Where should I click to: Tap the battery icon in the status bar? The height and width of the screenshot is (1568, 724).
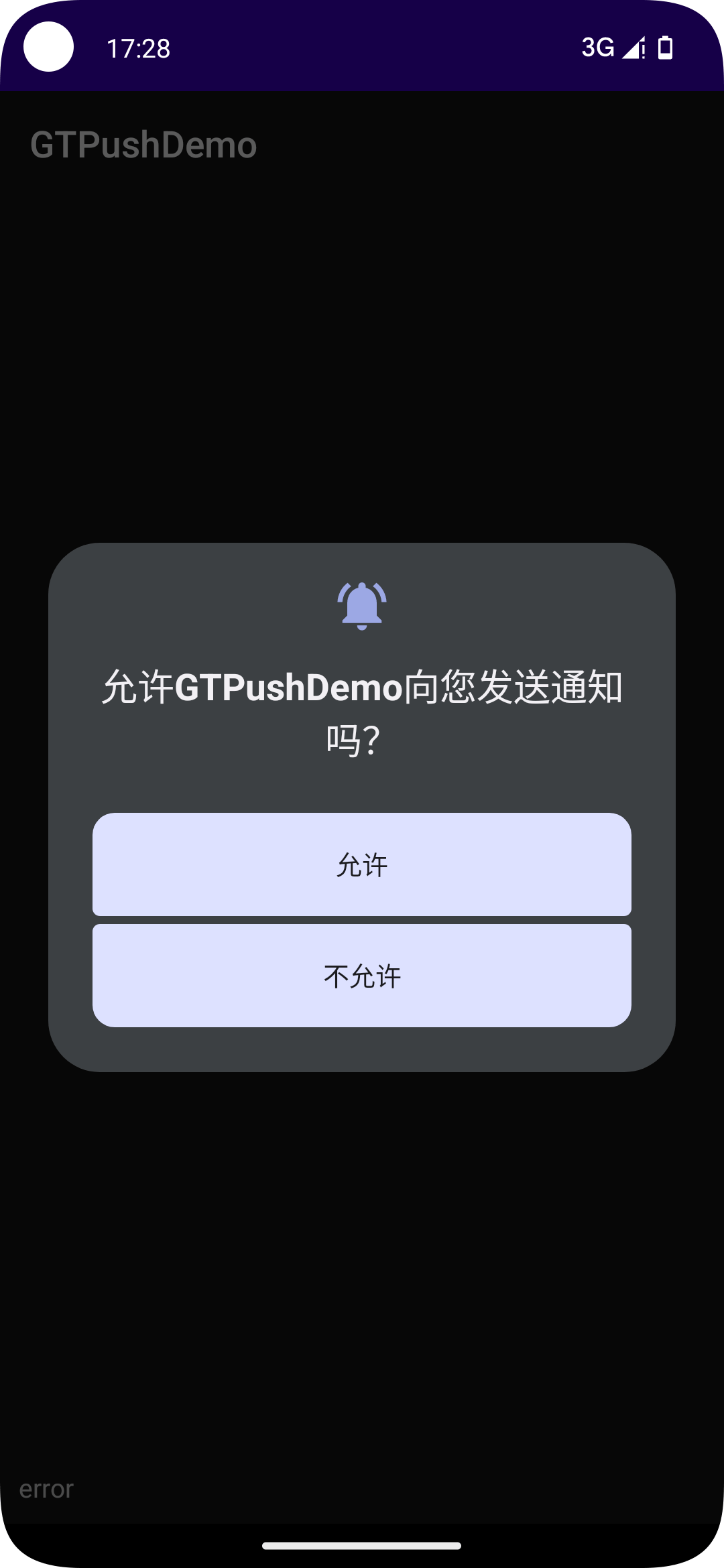tap(666, 47)
